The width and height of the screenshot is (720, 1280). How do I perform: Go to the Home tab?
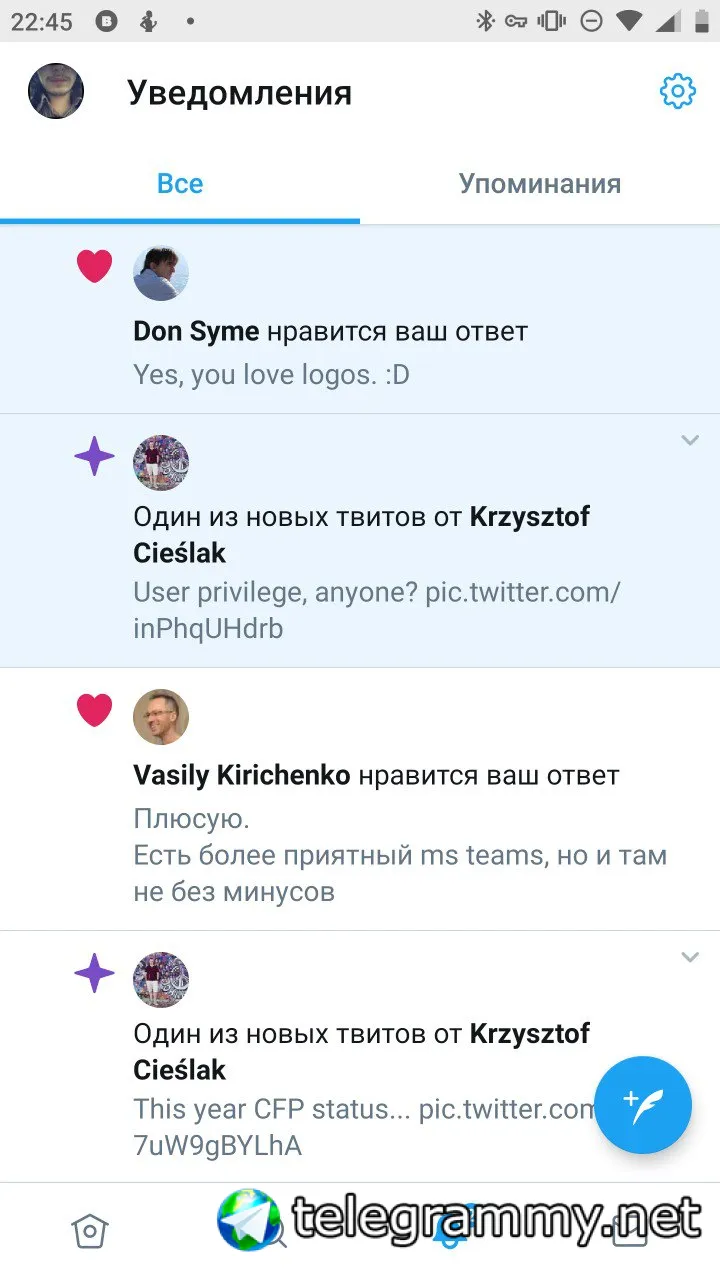coord(90,1230)
